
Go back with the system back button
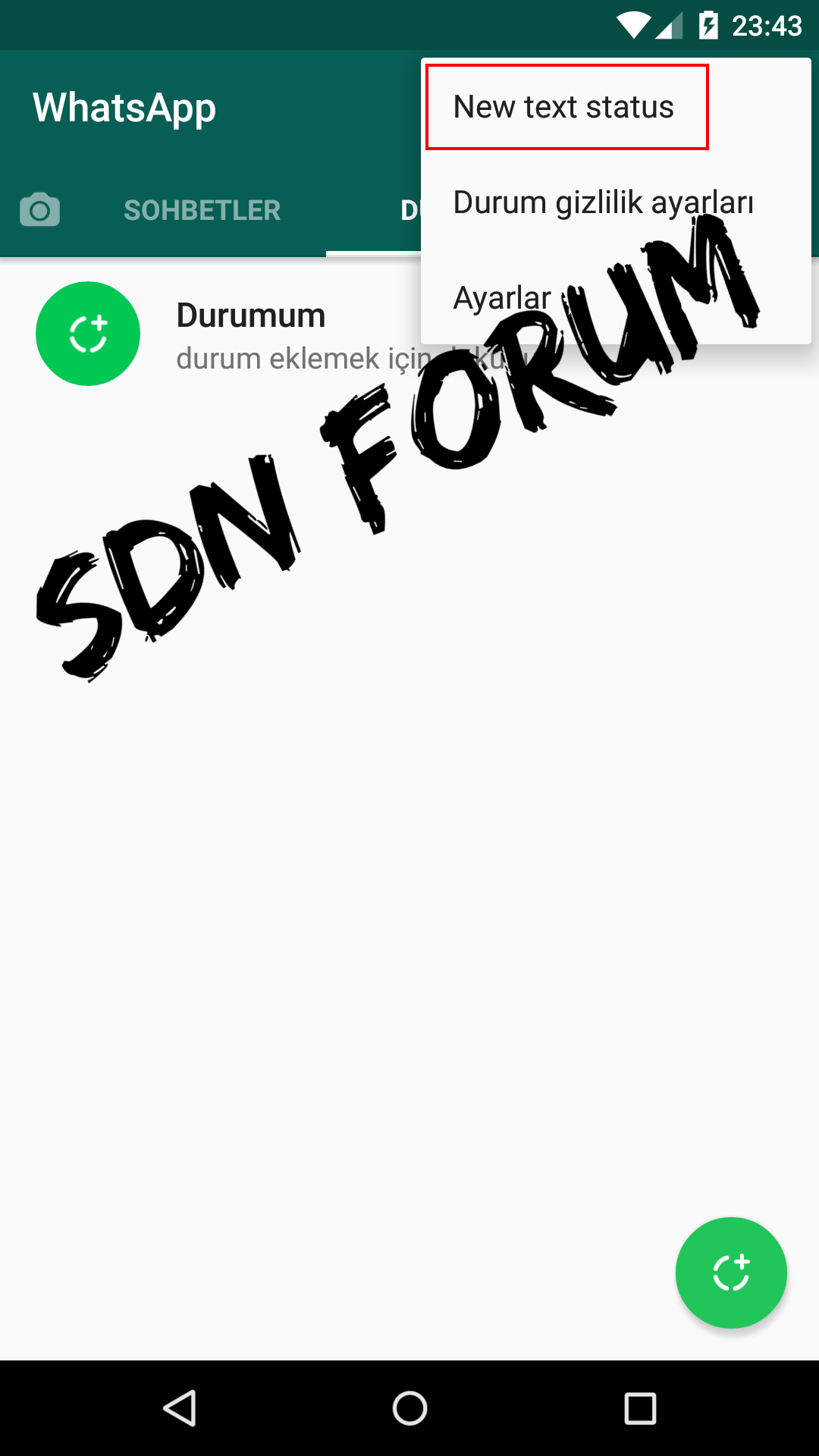(x=180, y=1409)
